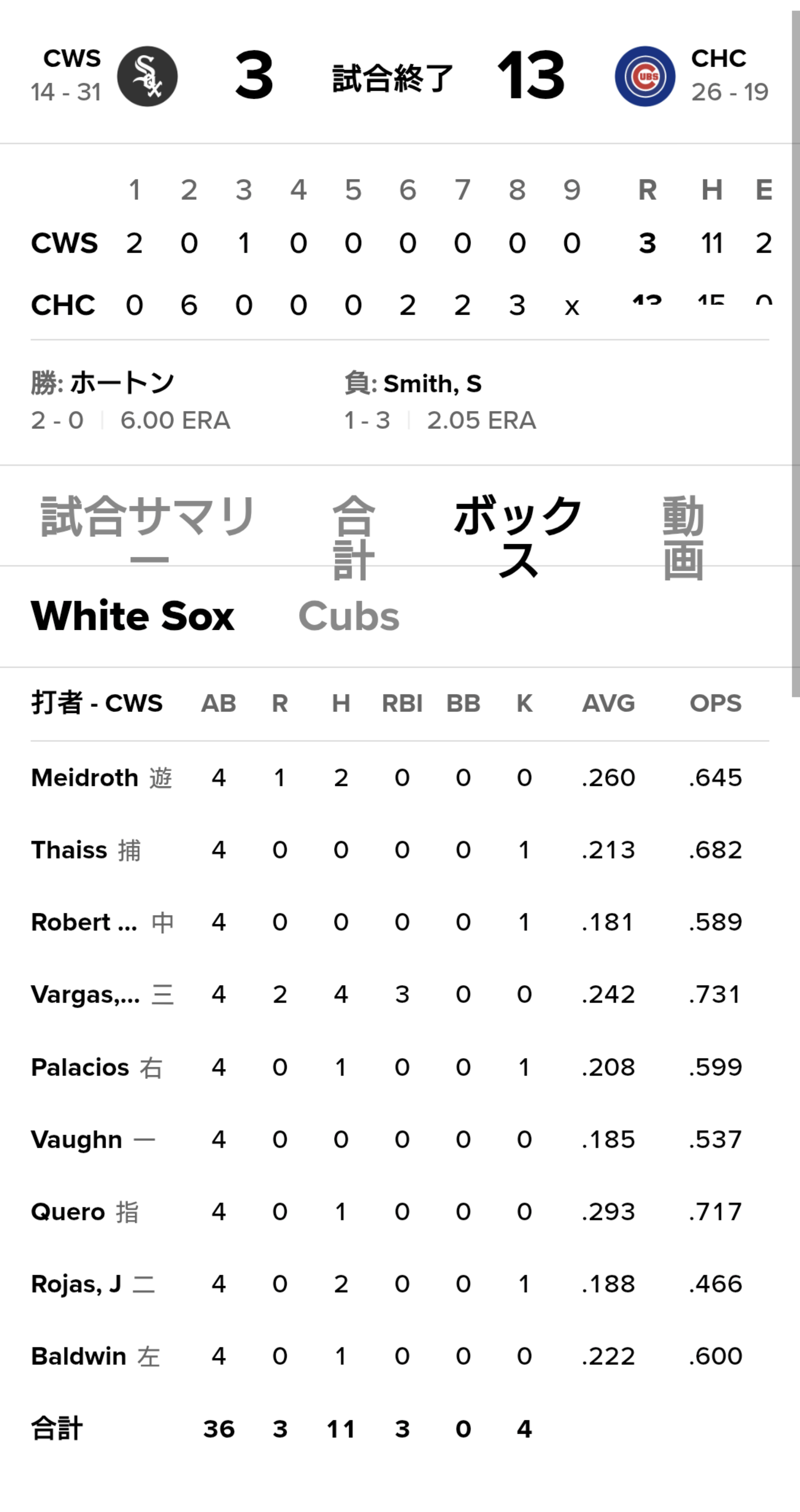Image resolution: width=800 pixels, height=1512 pixels.
Task: Open winning pitcher ホートン's profile
Action: pyautogui.click(x=122, y=383)
